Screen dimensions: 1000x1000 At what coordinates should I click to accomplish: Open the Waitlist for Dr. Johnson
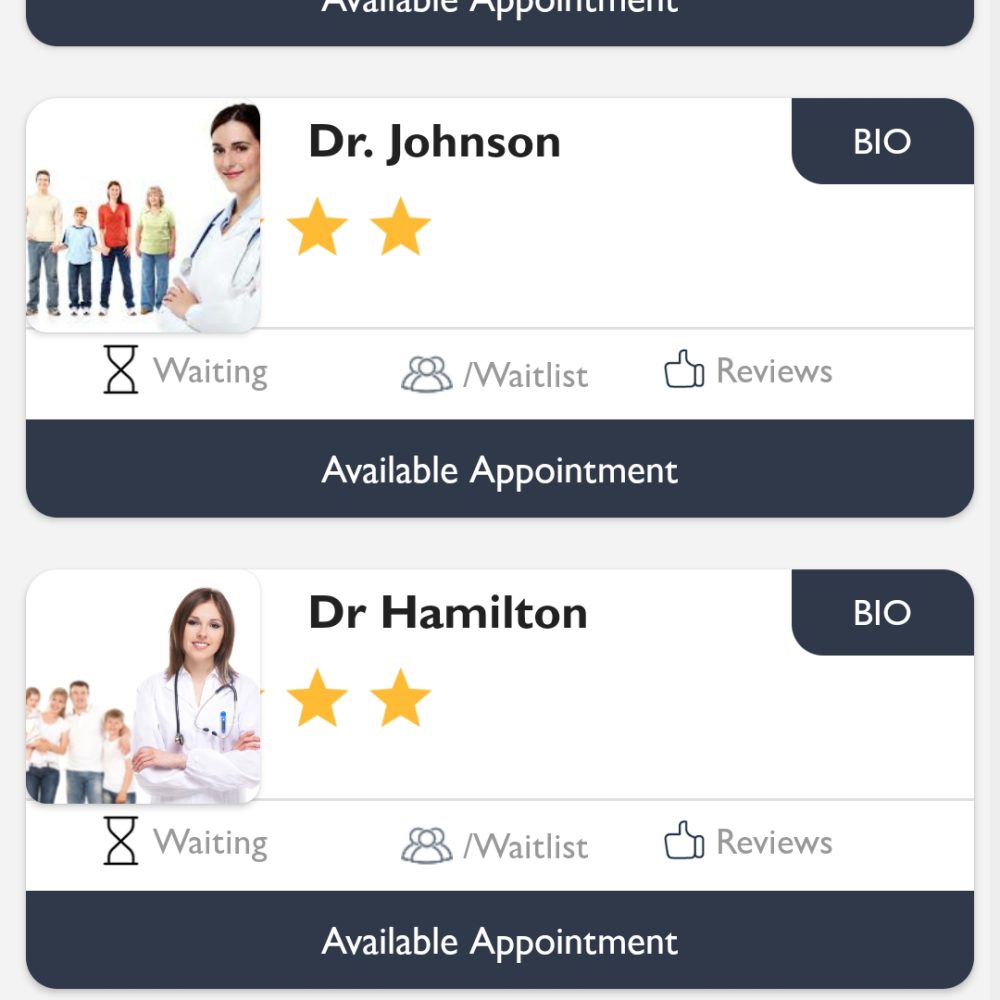click(495, 375)
